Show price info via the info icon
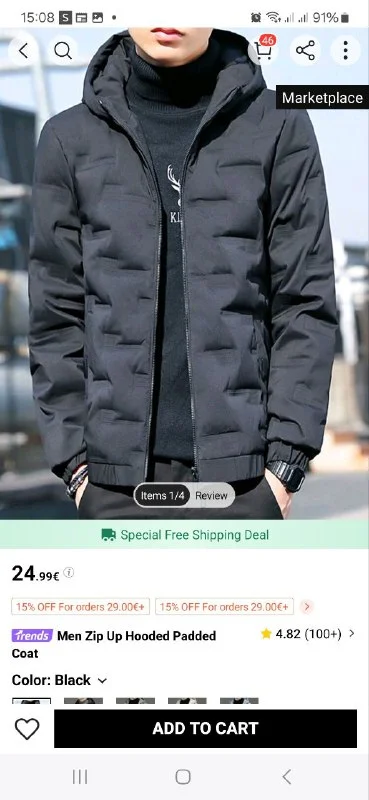 69,572
